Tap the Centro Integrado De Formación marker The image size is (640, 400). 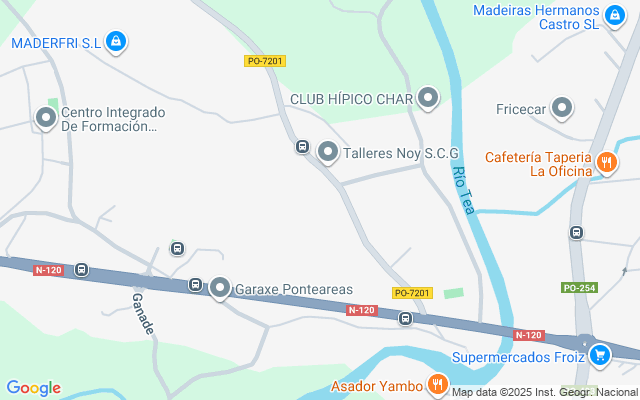46,119
